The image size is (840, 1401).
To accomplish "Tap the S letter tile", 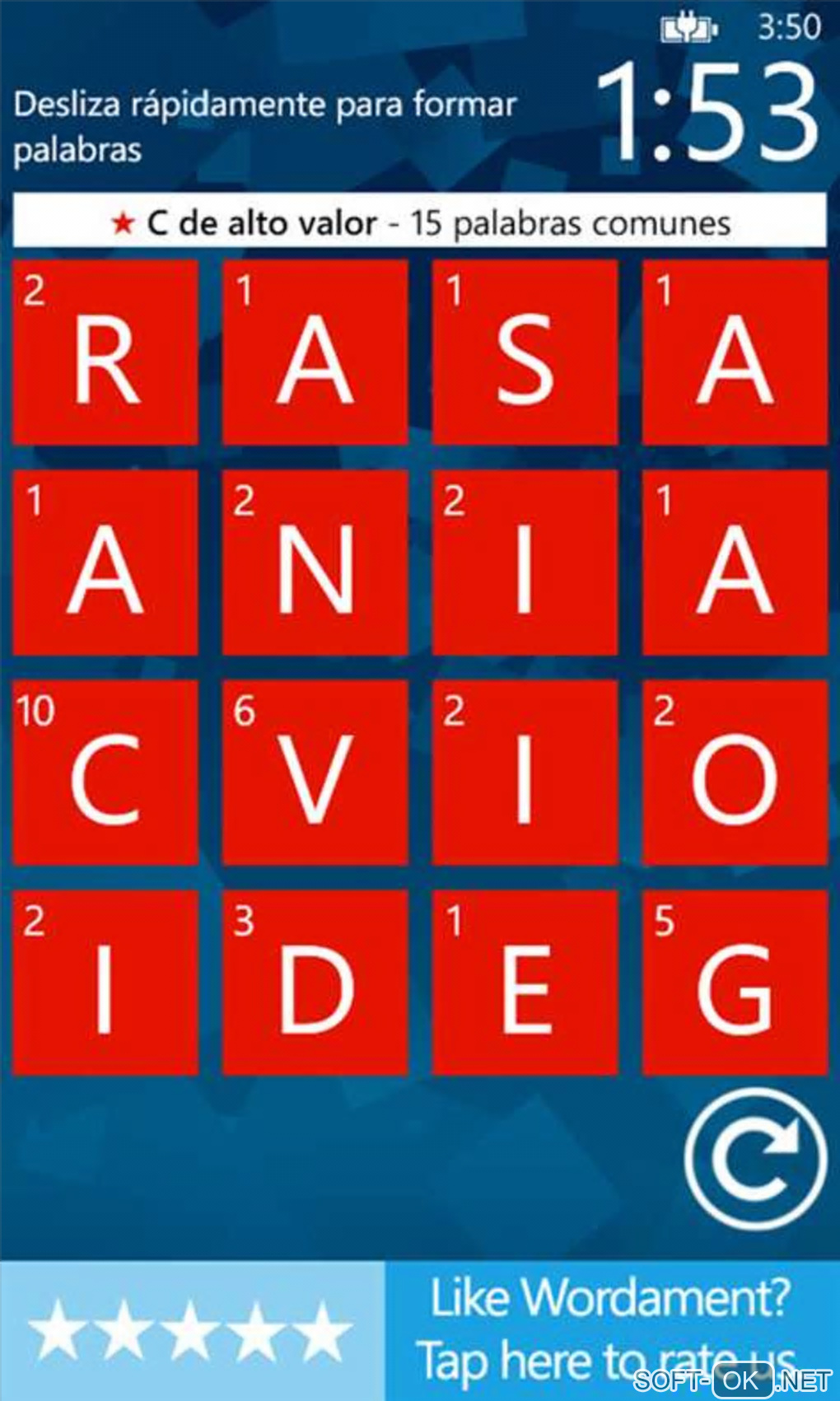I will coord(525,353).
